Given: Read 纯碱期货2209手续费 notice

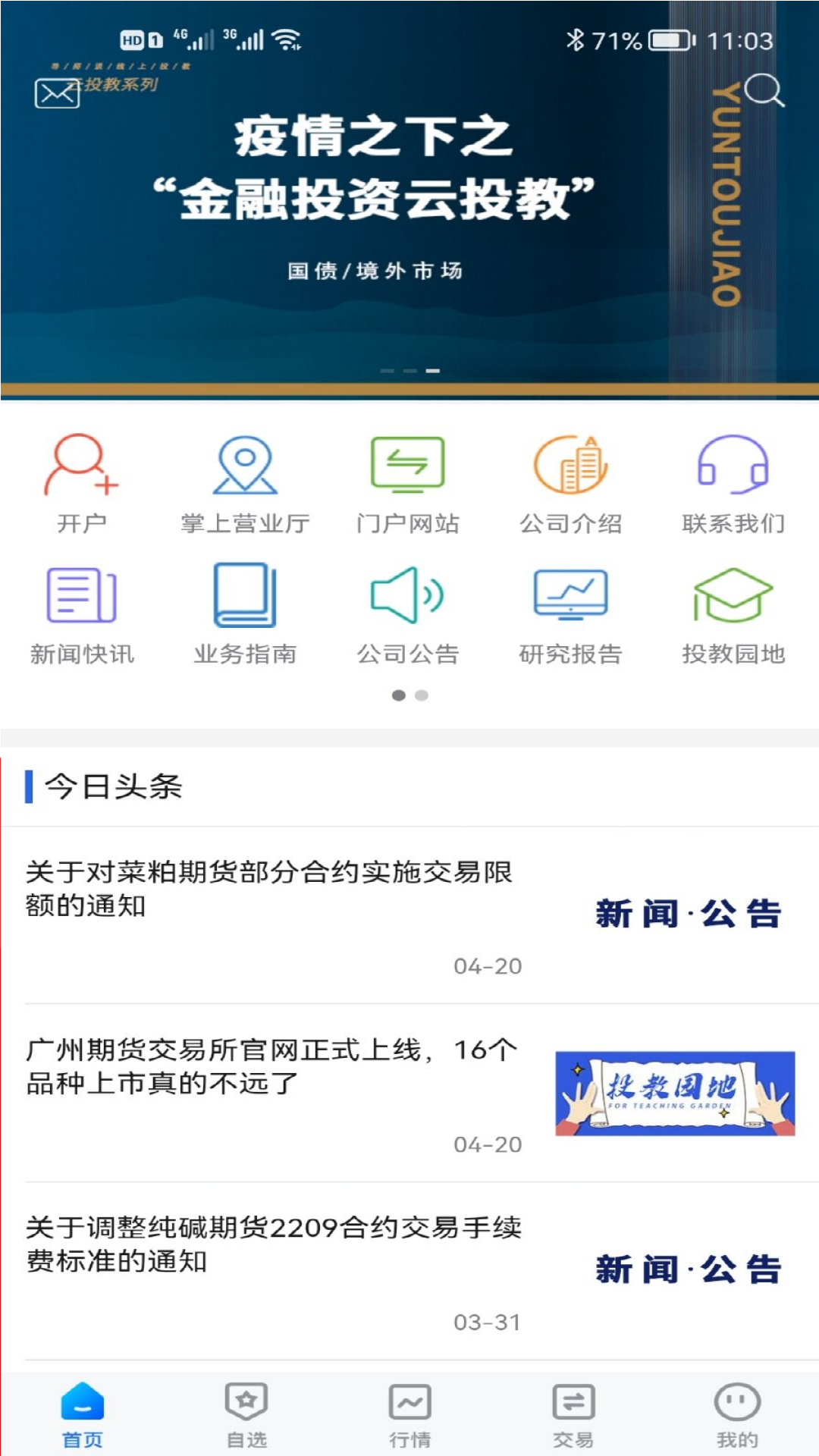Looking at the screenshot, I should (273, 1244).
